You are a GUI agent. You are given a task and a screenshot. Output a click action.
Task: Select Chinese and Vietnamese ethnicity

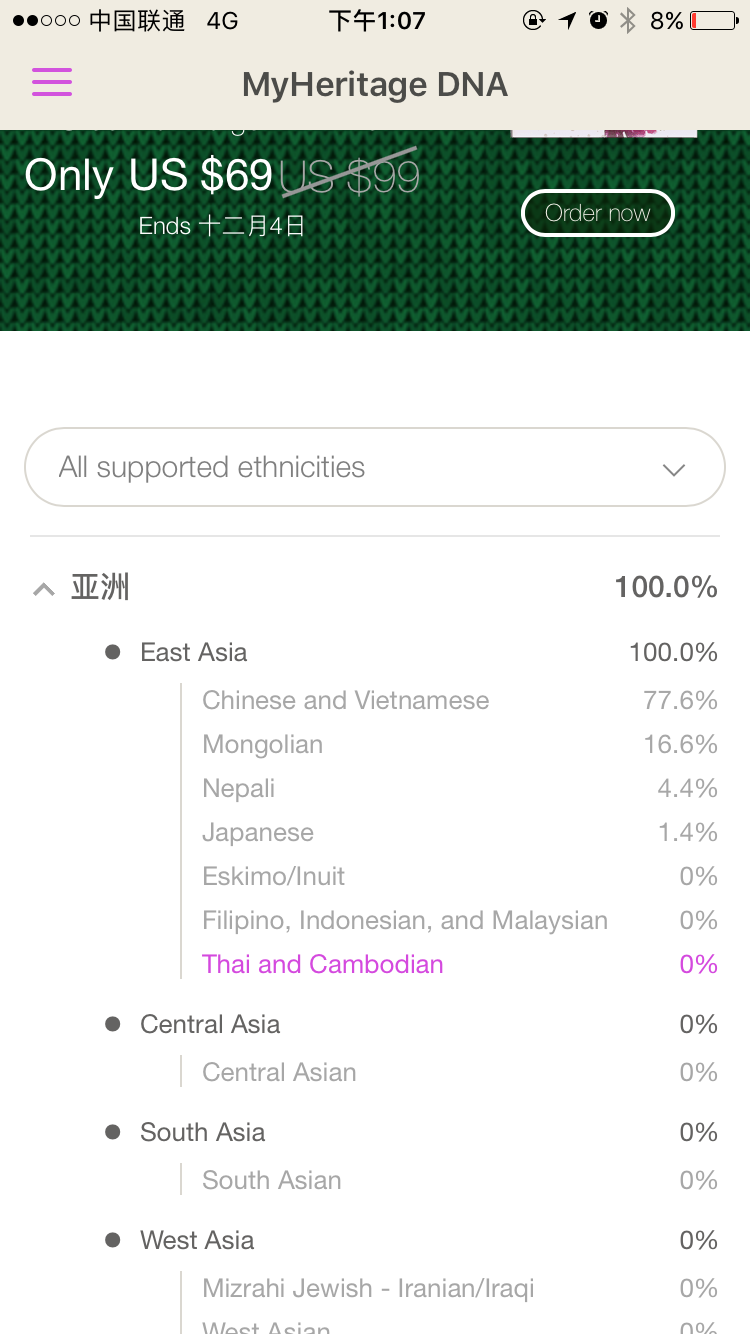(x=460, y=700)
